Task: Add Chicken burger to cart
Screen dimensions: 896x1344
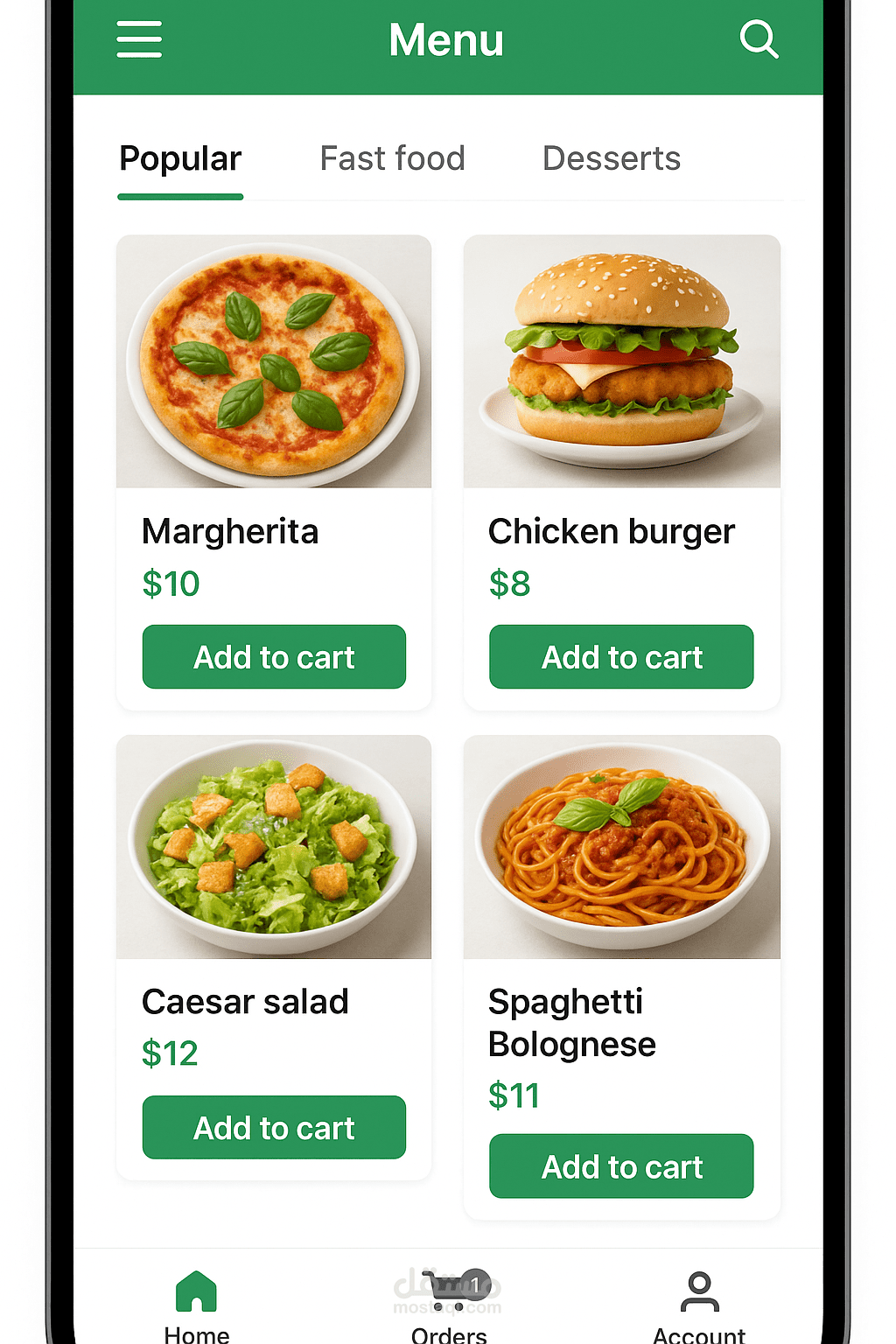Action: 621,657
